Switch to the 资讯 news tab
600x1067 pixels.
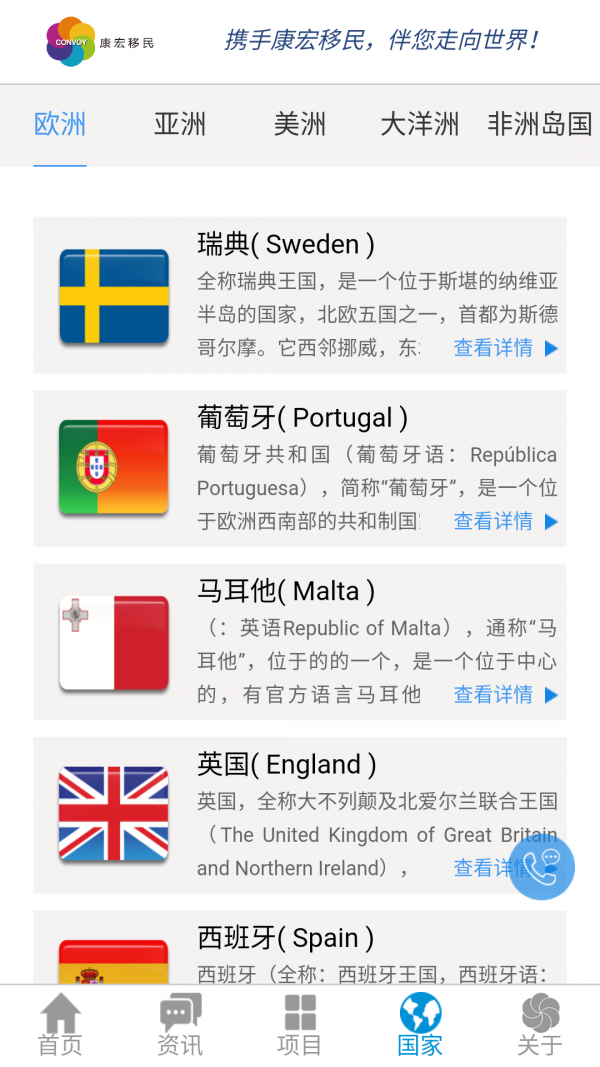pos(180,1025)
